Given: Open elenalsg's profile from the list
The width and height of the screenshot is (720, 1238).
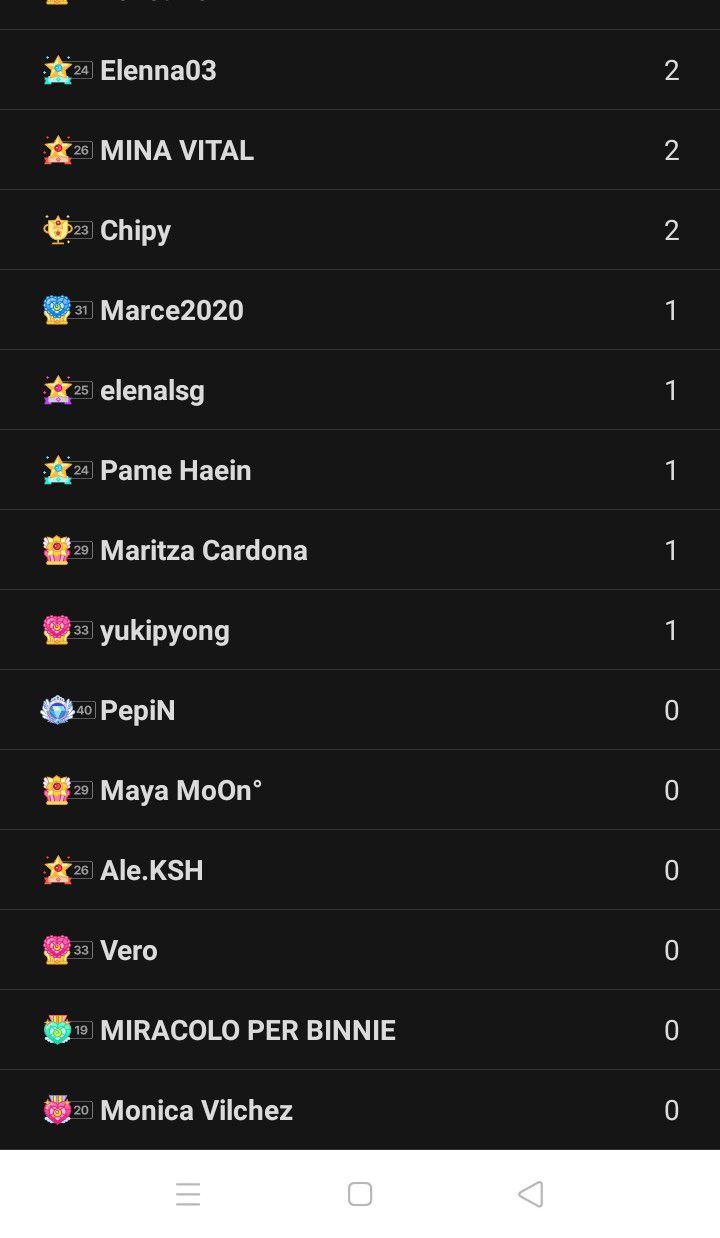Looking at the screenshot, I should pyautogui.click(x=152, y=390).
